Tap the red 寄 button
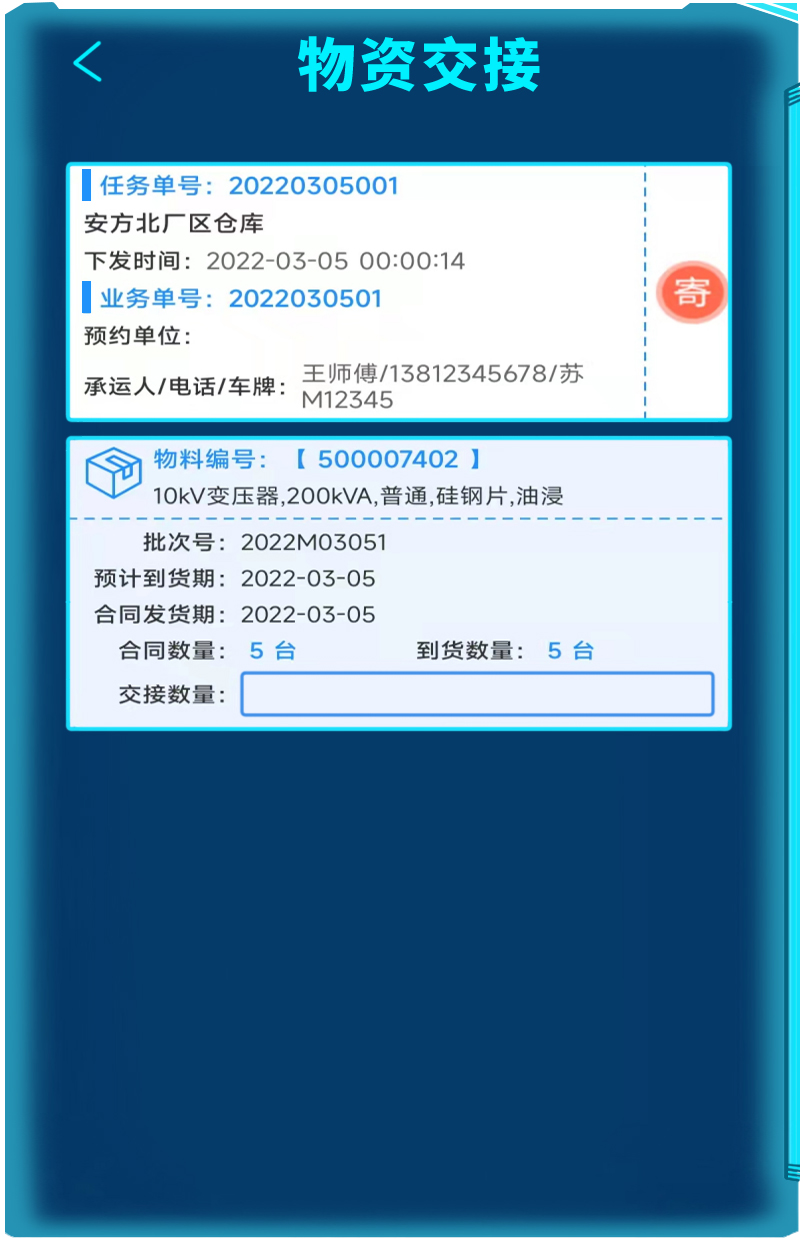 click(691, 292)
